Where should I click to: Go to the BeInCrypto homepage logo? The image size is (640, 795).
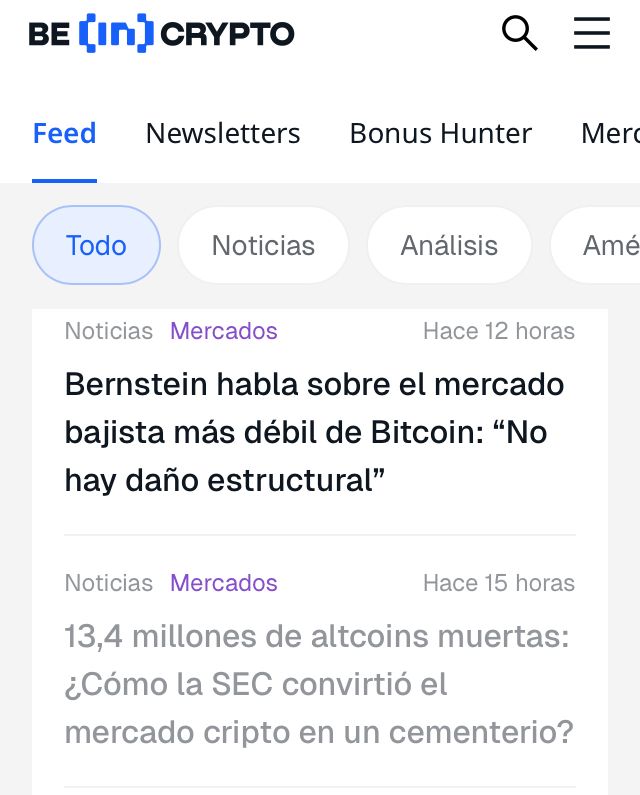[162, 34]
